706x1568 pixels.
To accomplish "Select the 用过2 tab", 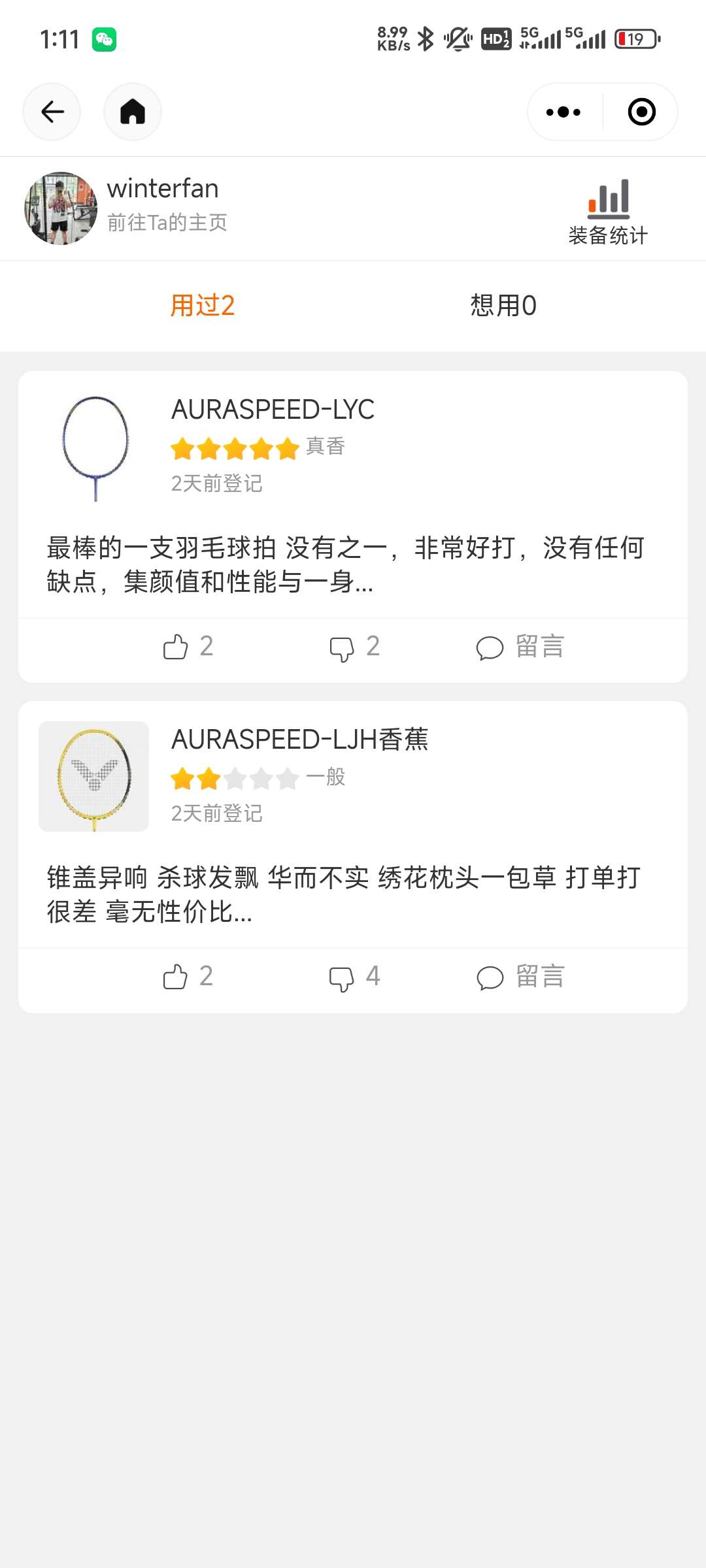I will click(203, 306).
